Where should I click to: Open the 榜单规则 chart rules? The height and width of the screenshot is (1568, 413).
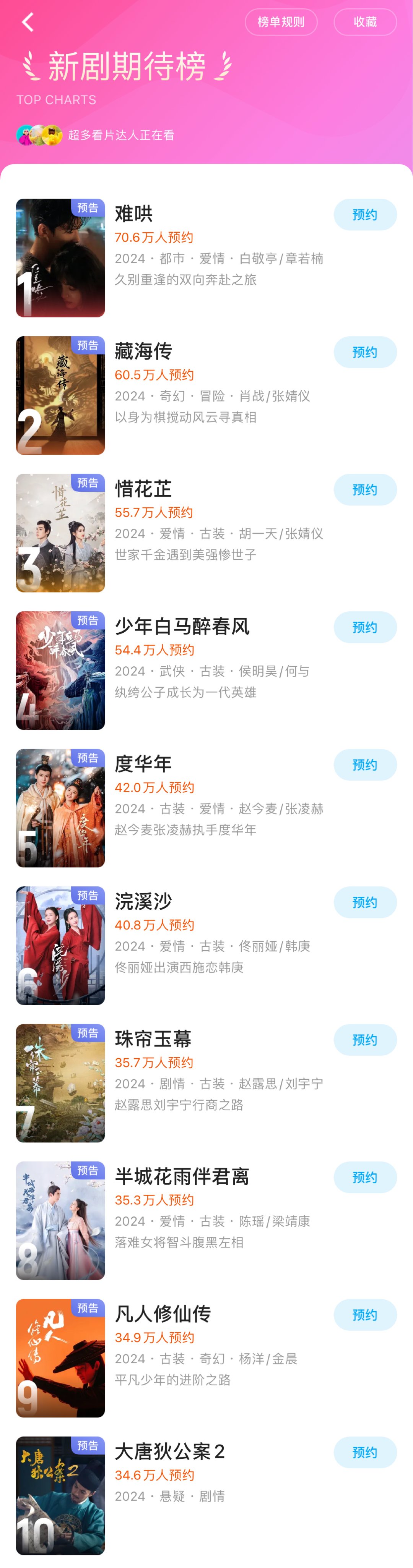281,22
